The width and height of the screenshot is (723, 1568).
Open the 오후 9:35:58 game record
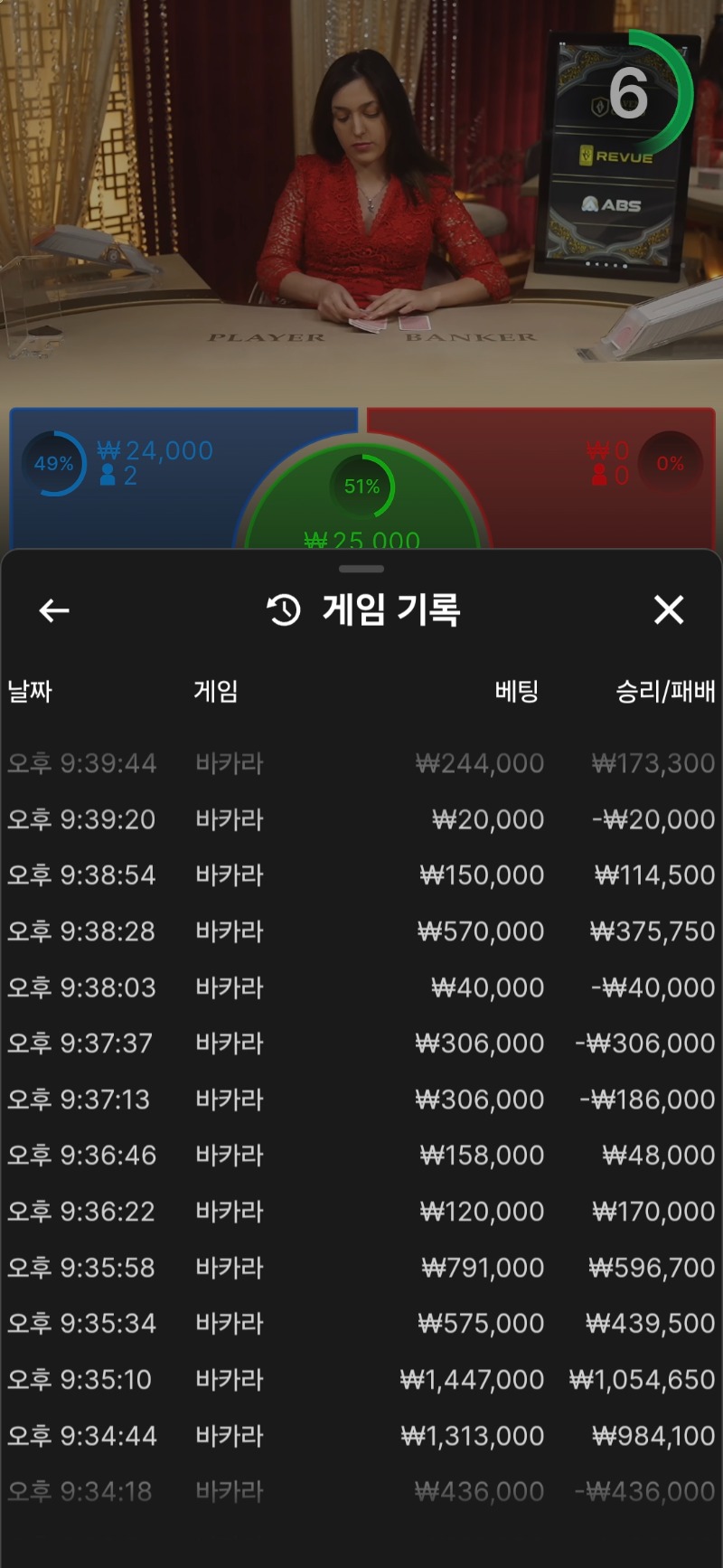(361, 1269)
